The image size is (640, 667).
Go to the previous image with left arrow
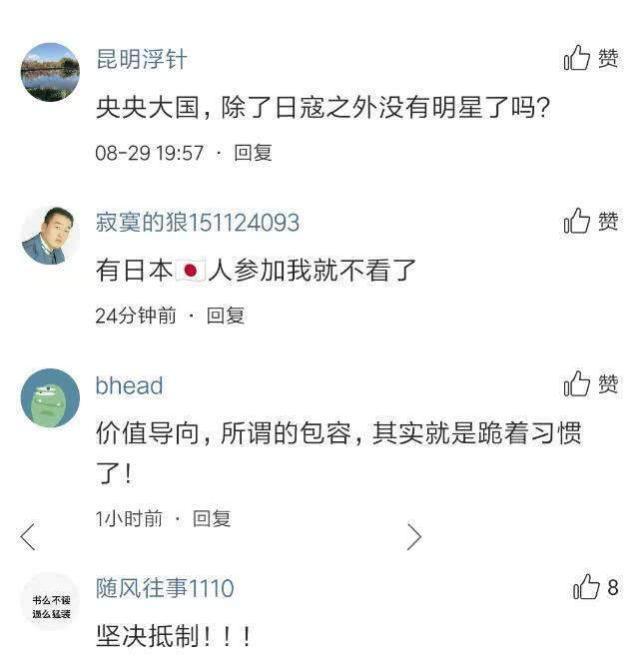tap(28, 537)
